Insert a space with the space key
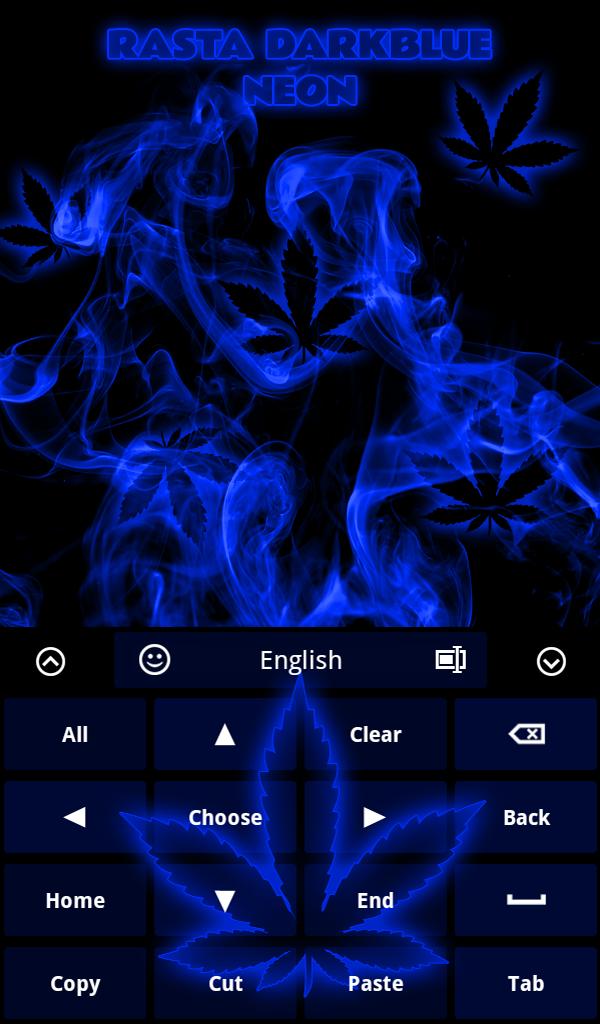 tap(526, 900)
